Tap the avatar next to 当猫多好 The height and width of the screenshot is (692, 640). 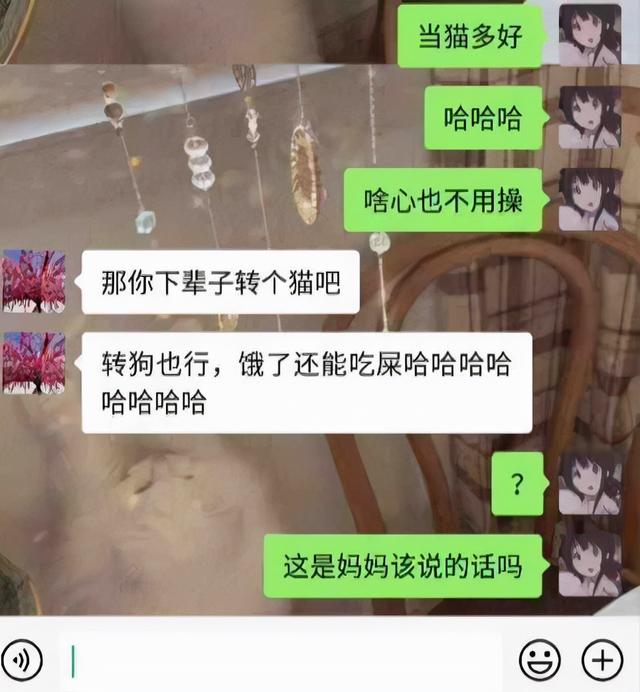(x=589, y=35)
